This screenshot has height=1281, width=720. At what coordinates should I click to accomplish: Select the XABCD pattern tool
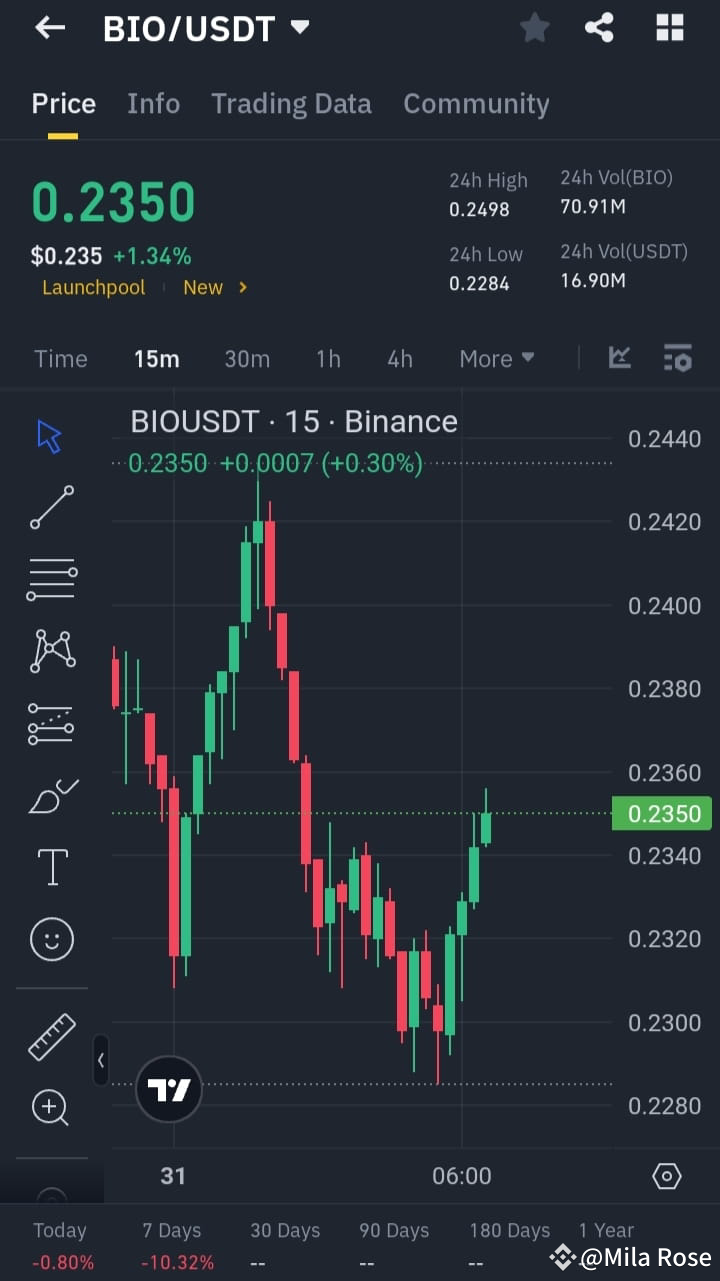50,651
